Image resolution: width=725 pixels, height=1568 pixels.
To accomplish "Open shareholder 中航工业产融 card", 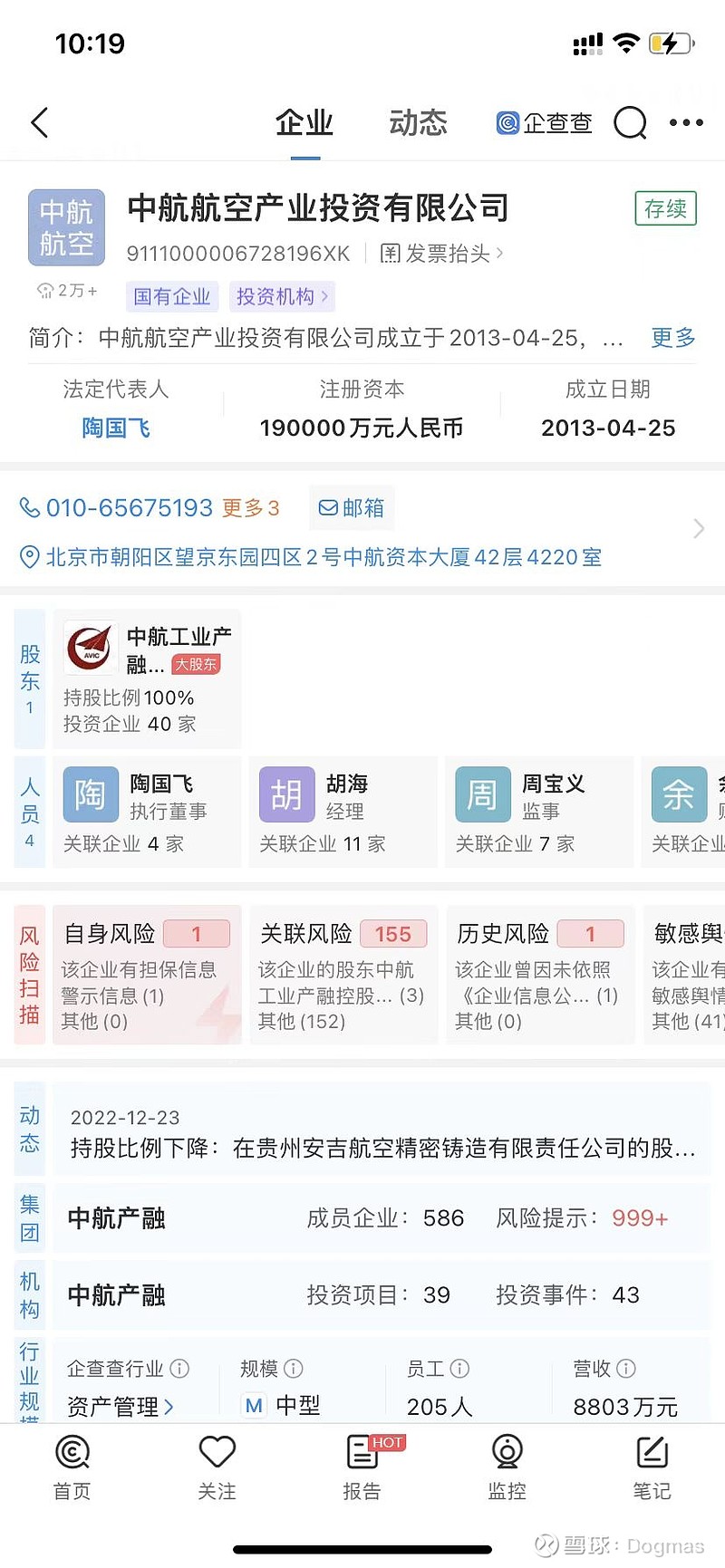I will (x=147, y=679).
